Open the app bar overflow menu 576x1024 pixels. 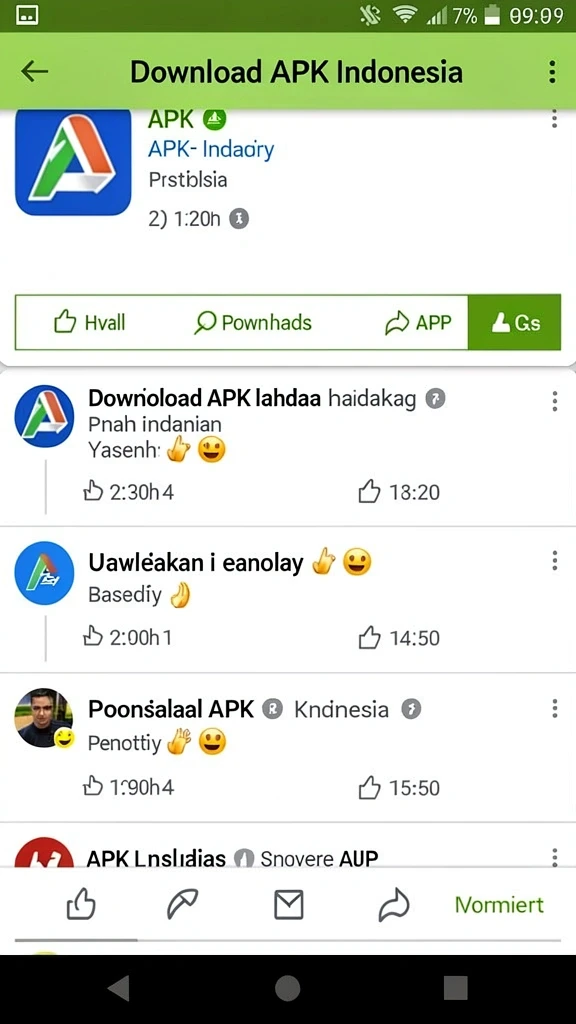[552, 71]
